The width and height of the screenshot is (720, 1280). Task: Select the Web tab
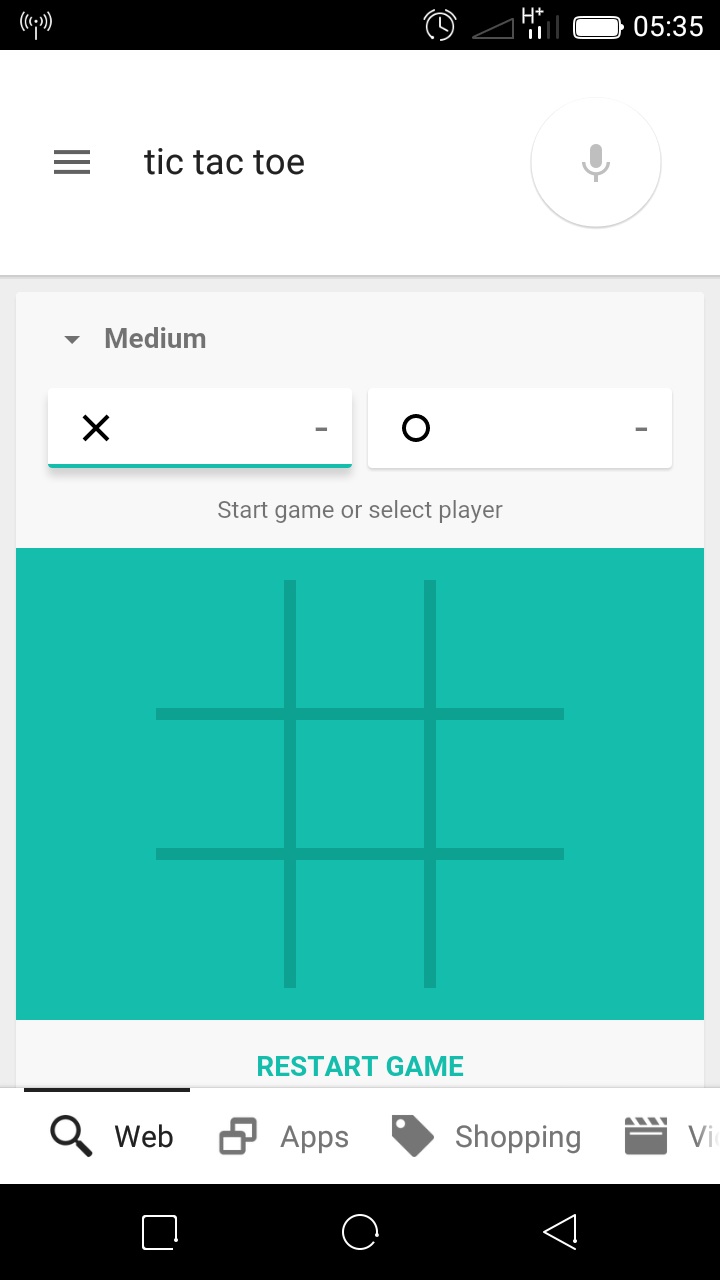click(111, 1137)
